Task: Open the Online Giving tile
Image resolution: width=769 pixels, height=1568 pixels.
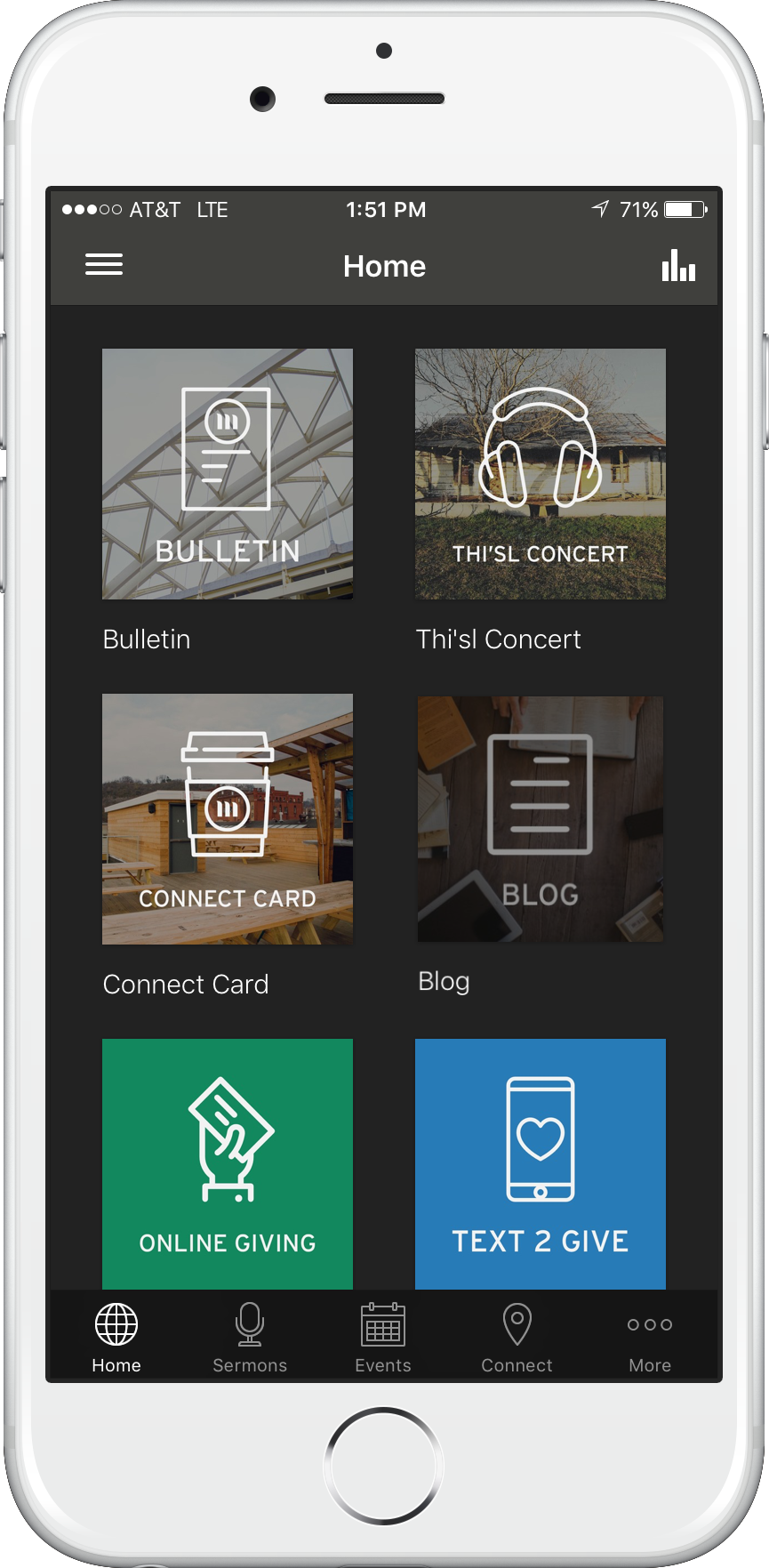Action: pos(228,1162)
